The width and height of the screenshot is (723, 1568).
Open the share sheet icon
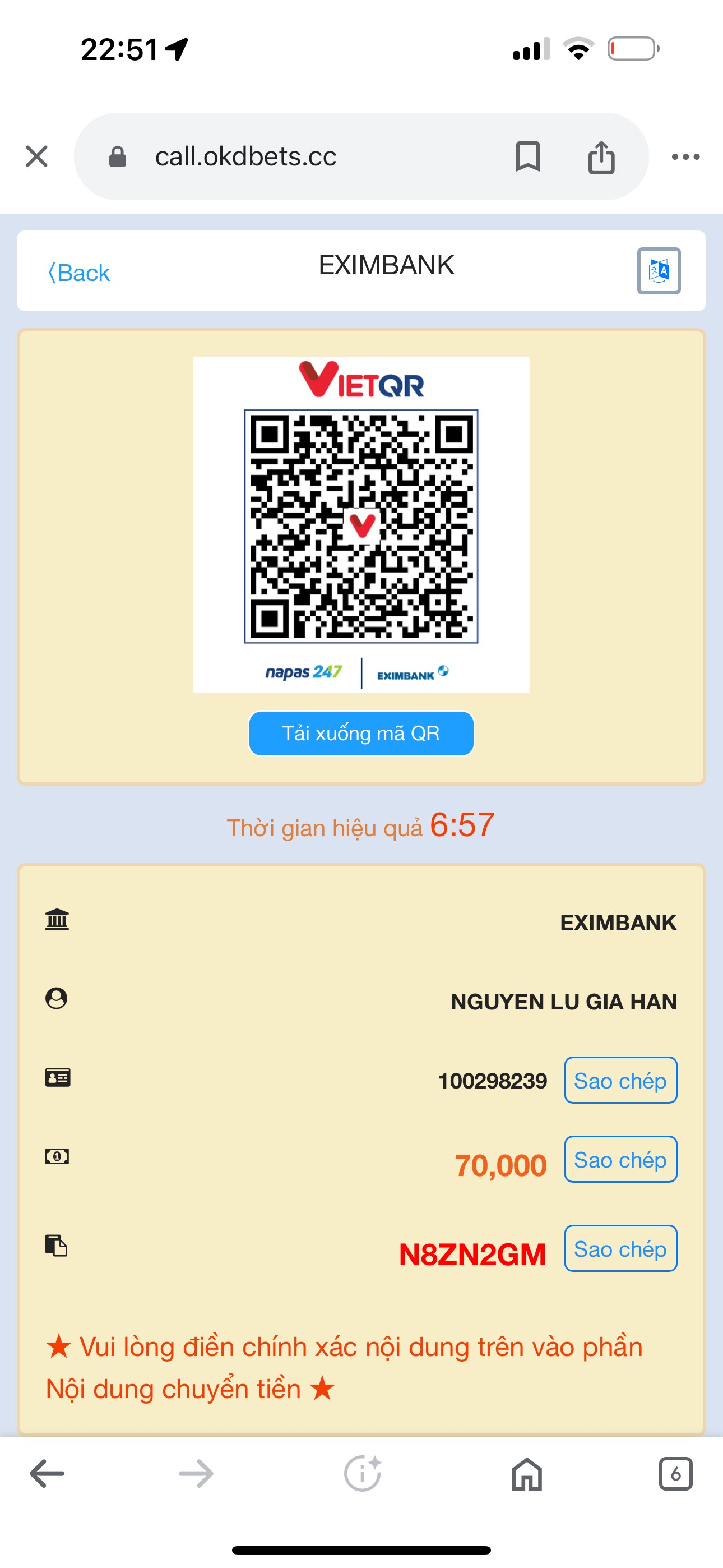[x=601, y=156]
